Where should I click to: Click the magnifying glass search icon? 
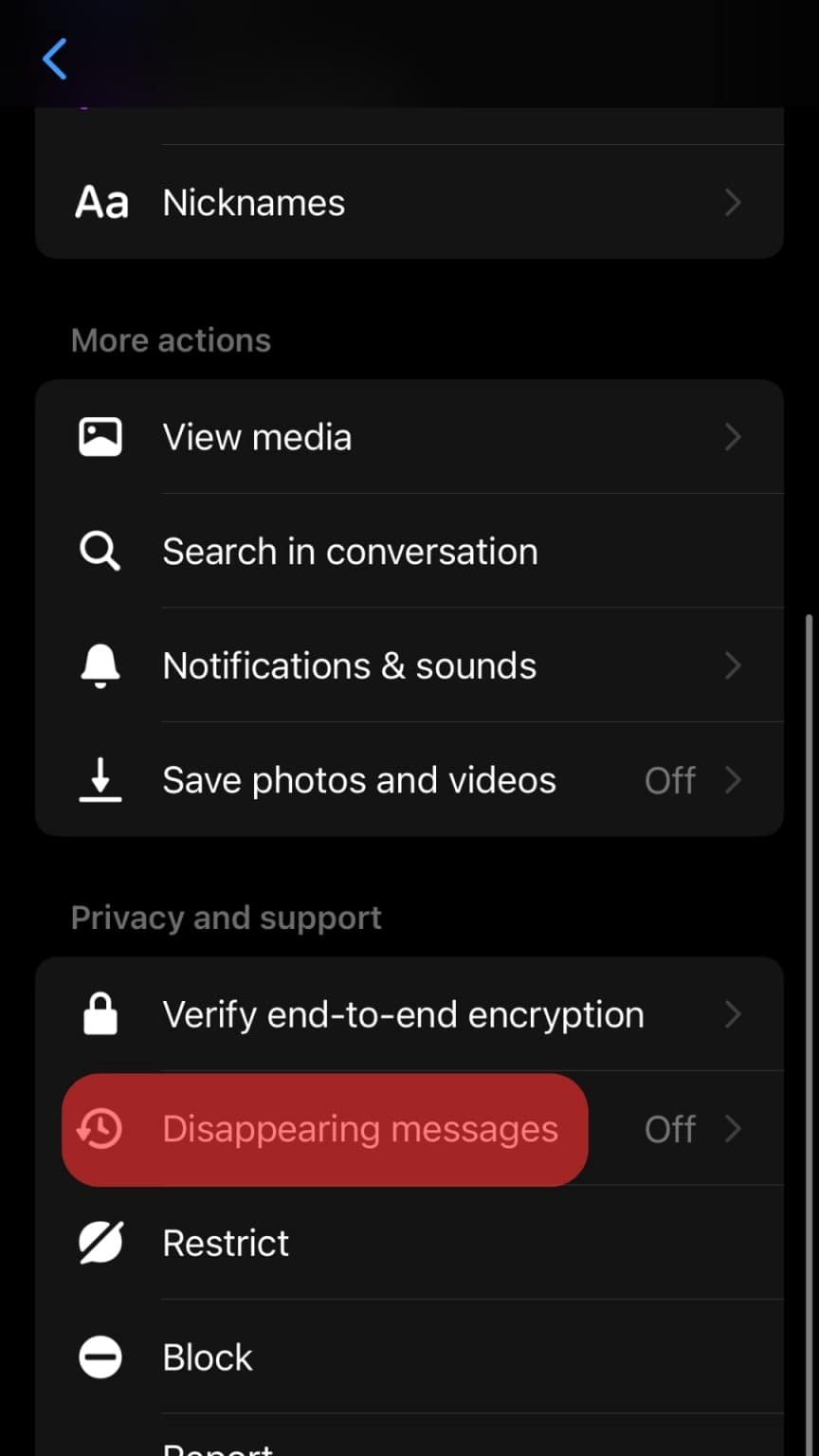click(99, 551)
